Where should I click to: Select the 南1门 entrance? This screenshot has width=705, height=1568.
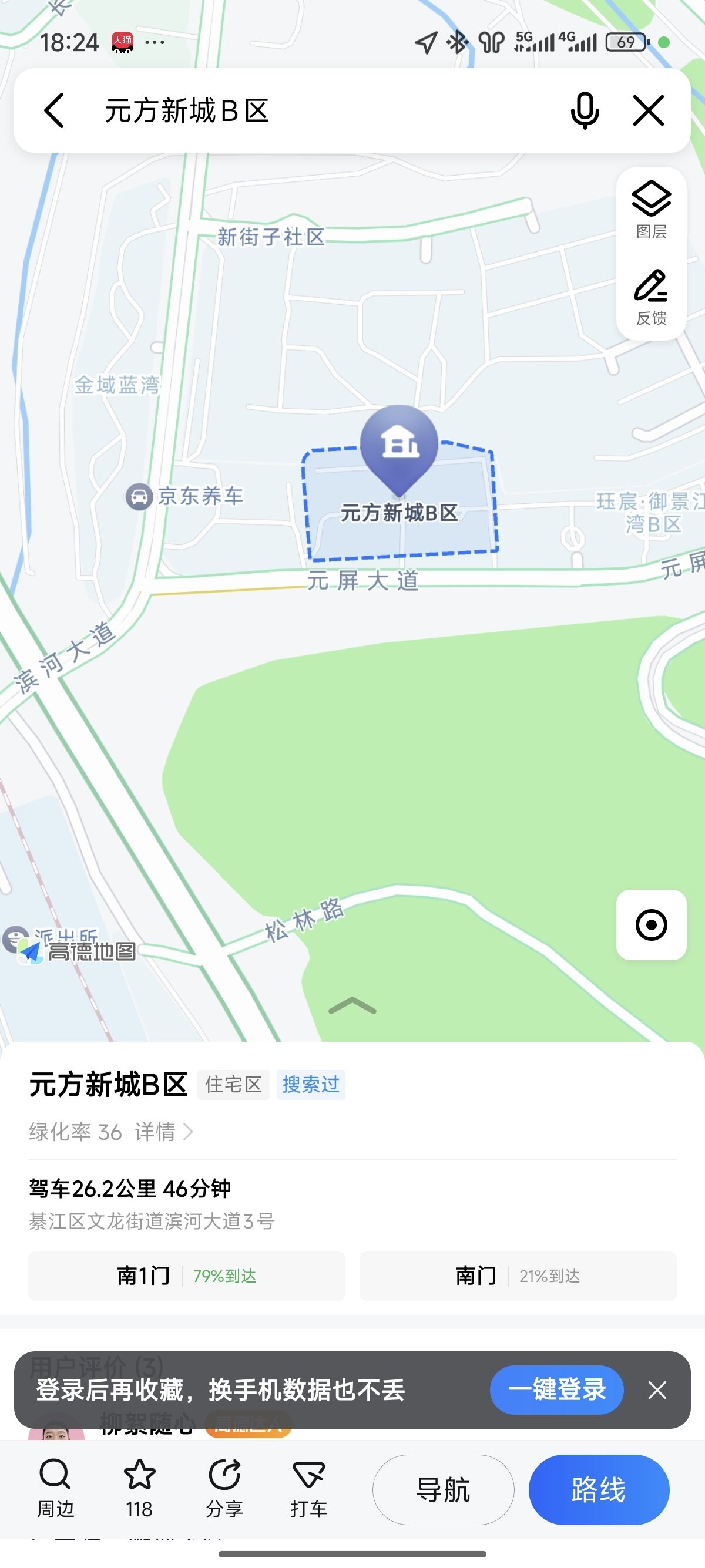[x=186, y=1276]
